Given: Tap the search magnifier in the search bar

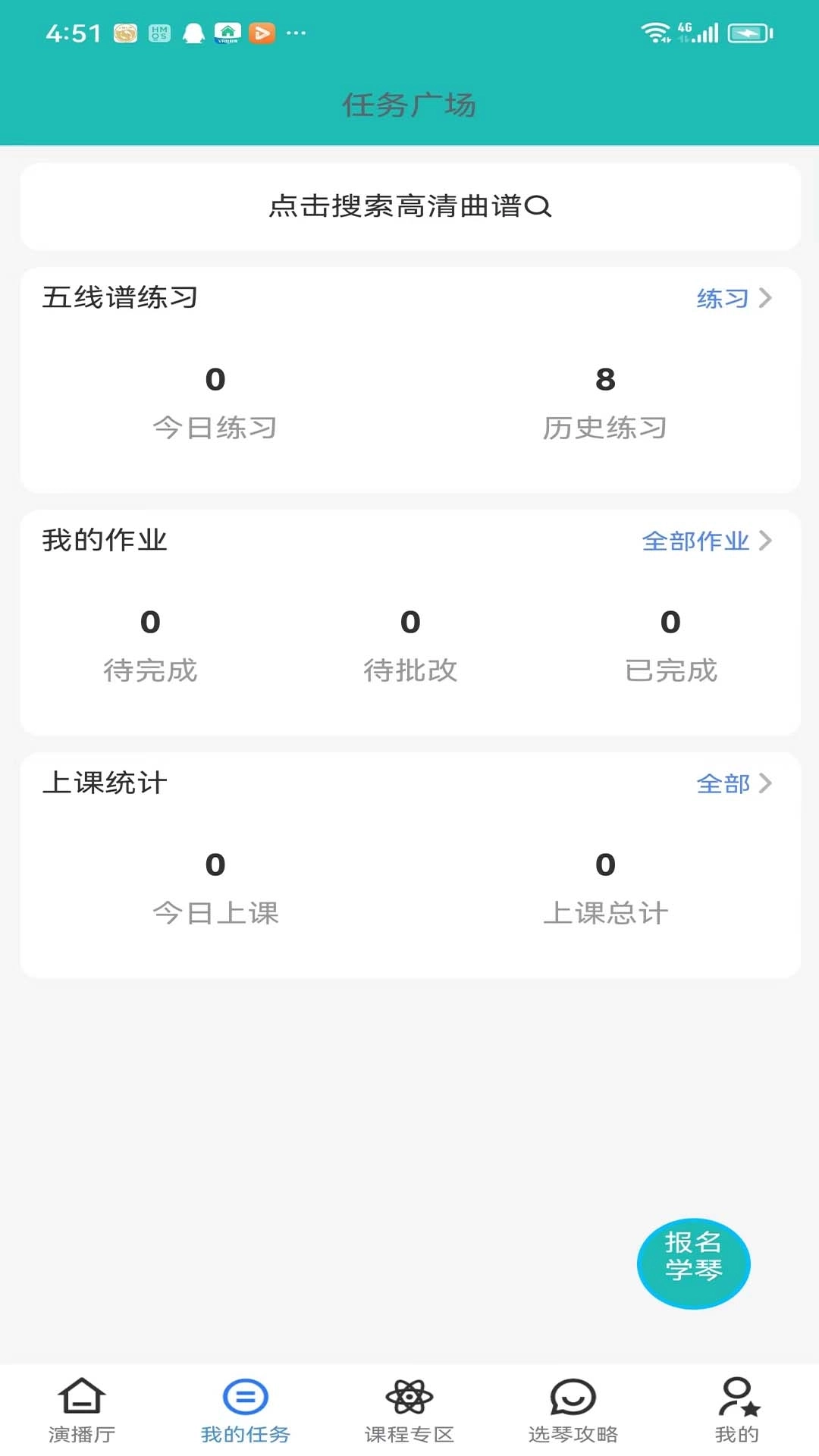Looking at the screenshot, I should pyautogui.click(x=540, y=207).
